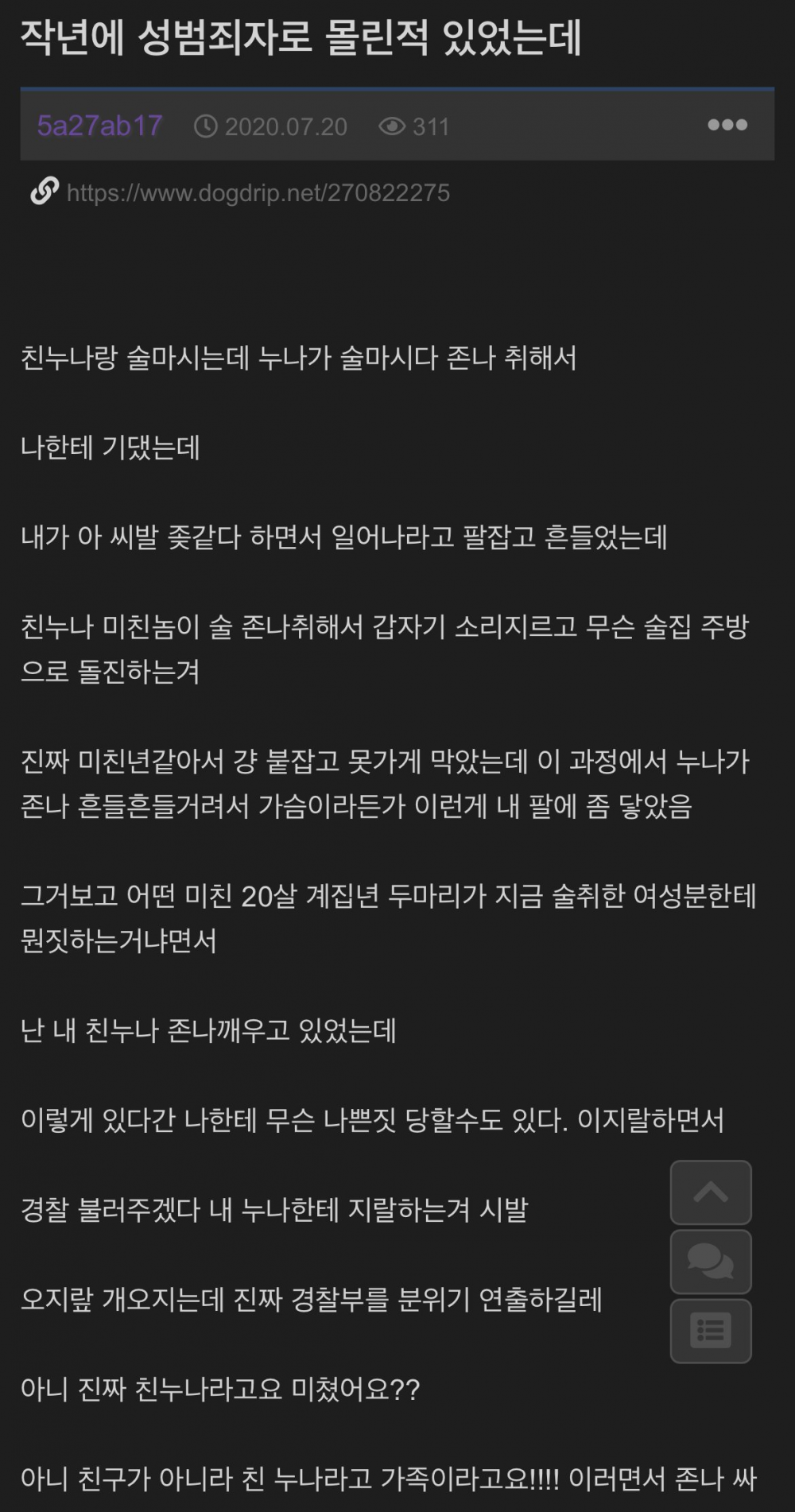Open the post list button

tap(711, 1331)
